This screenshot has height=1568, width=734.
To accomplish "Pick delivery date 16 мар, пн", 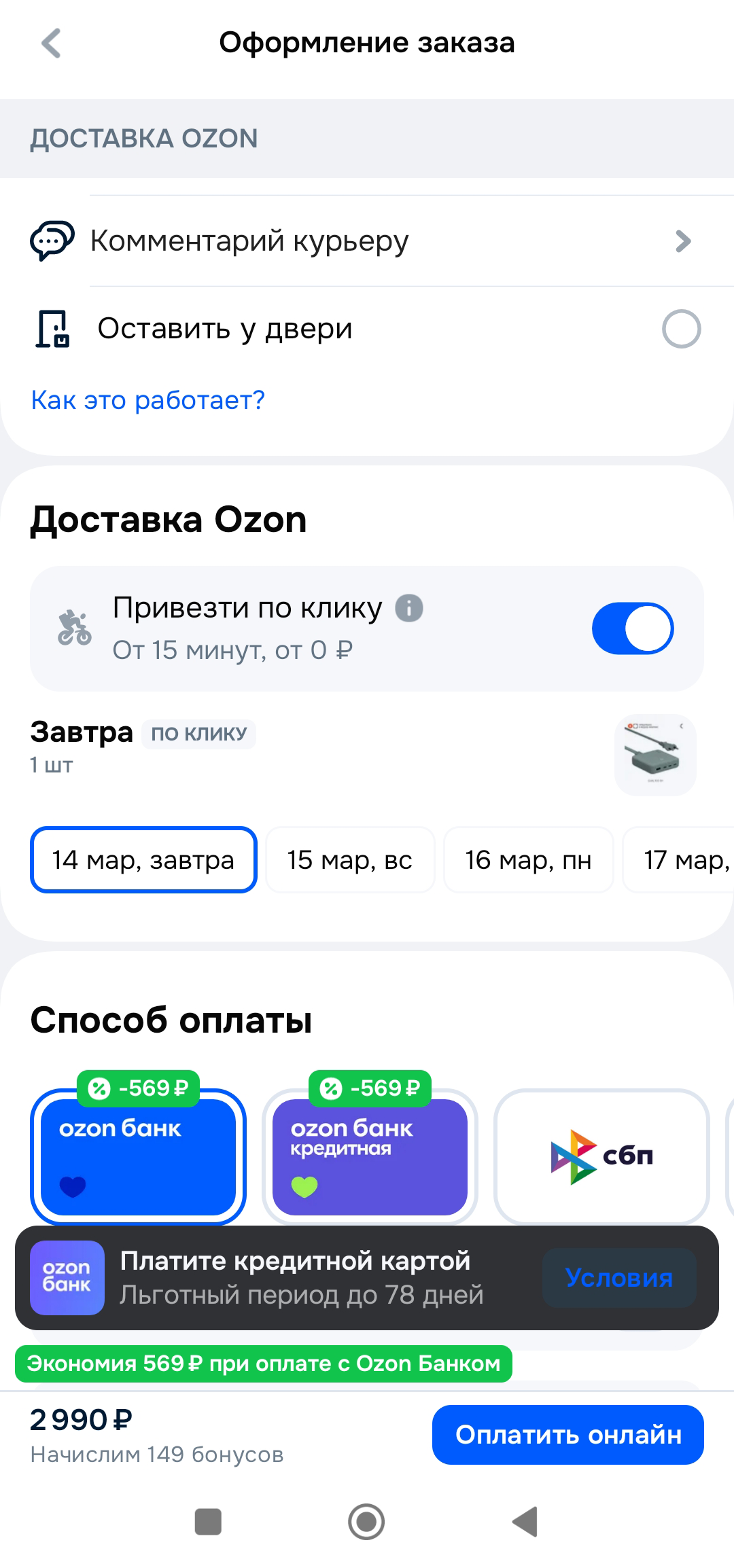I will (528, 860).
